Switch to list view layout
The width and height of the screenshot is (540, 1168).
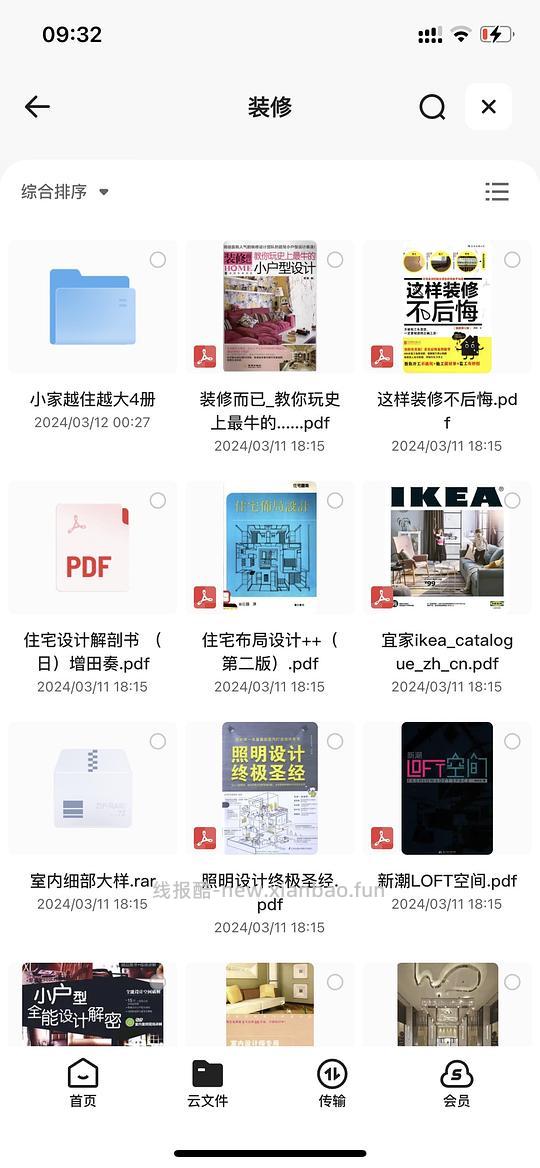[497, 191]
